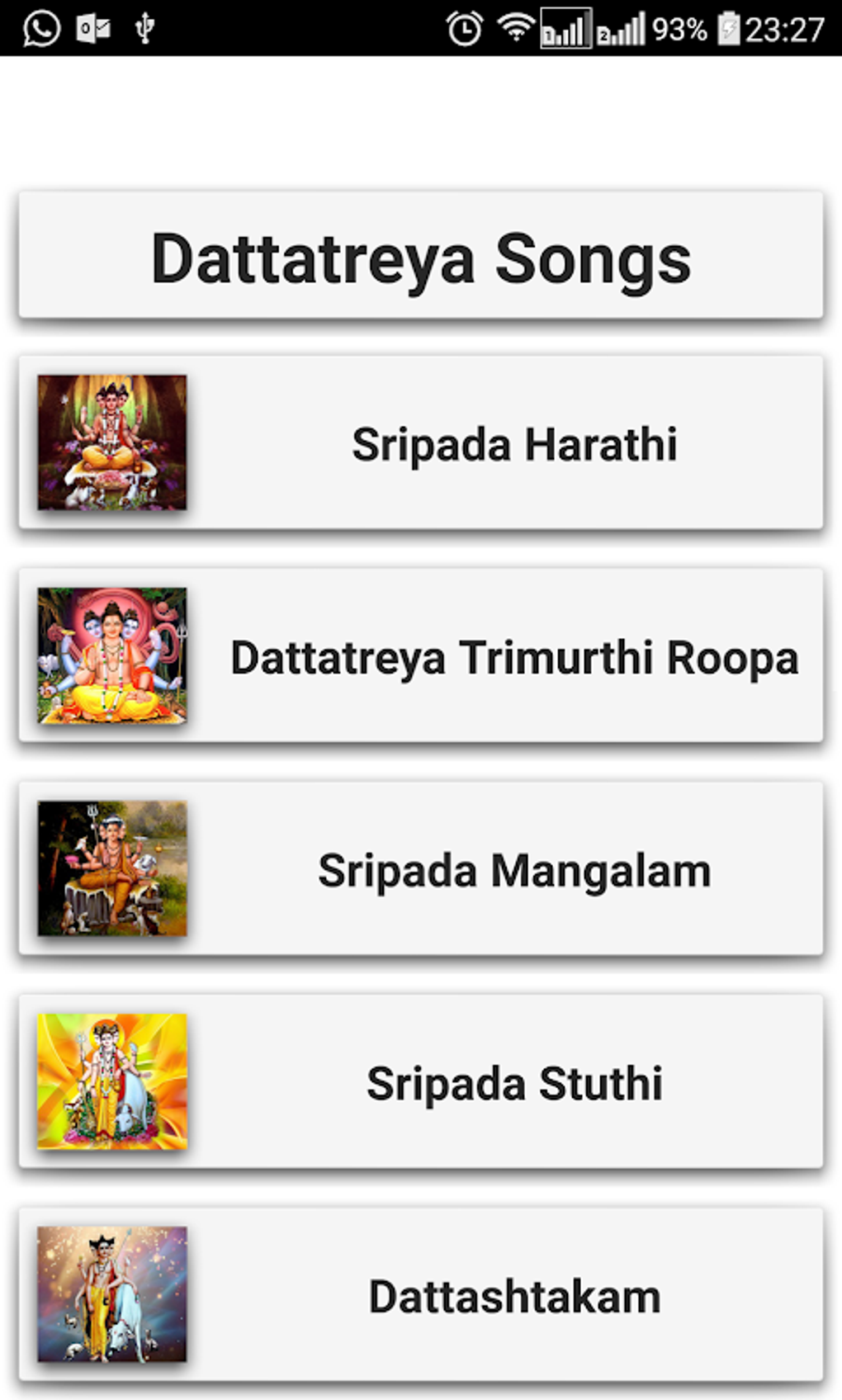Open the Sripada Stuthi song
This screenshot has width=842, height=1400.
click(514, 1083)
